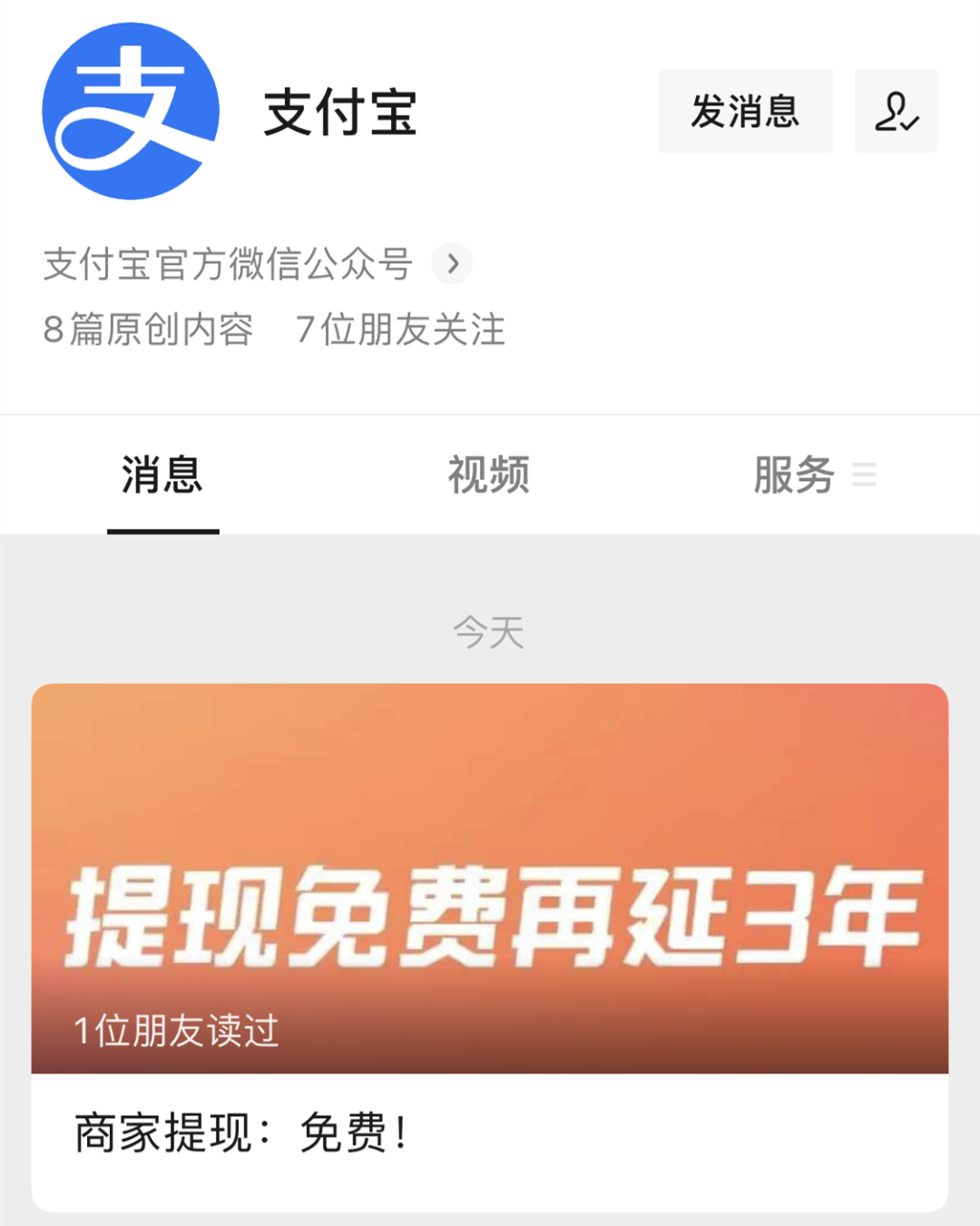Image resolution: width=980 pixels, height=1226 pixels.
Task: View the 7位朋友关注 list
Action: click(400, 330)
